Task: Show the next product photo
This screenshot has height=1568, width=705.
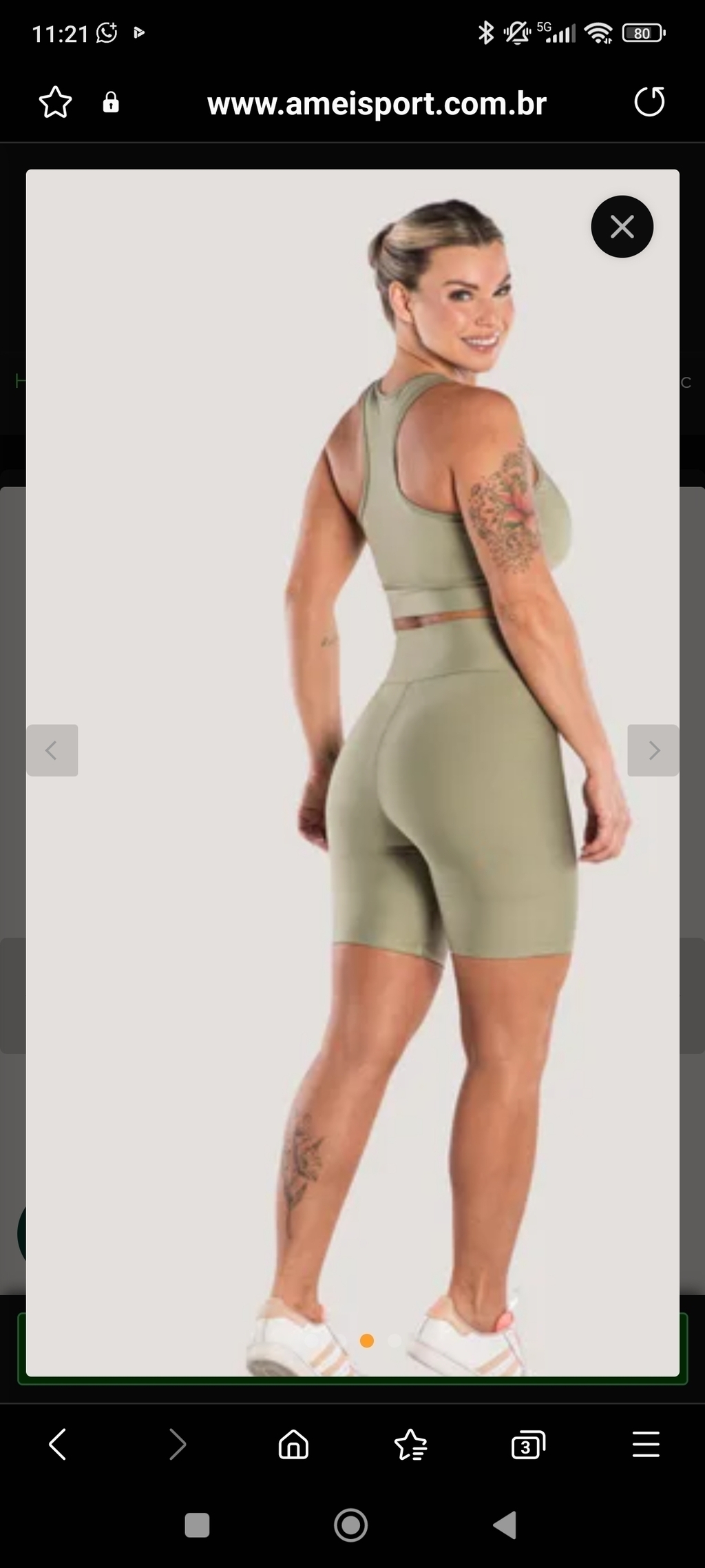Action: [653, 750]
